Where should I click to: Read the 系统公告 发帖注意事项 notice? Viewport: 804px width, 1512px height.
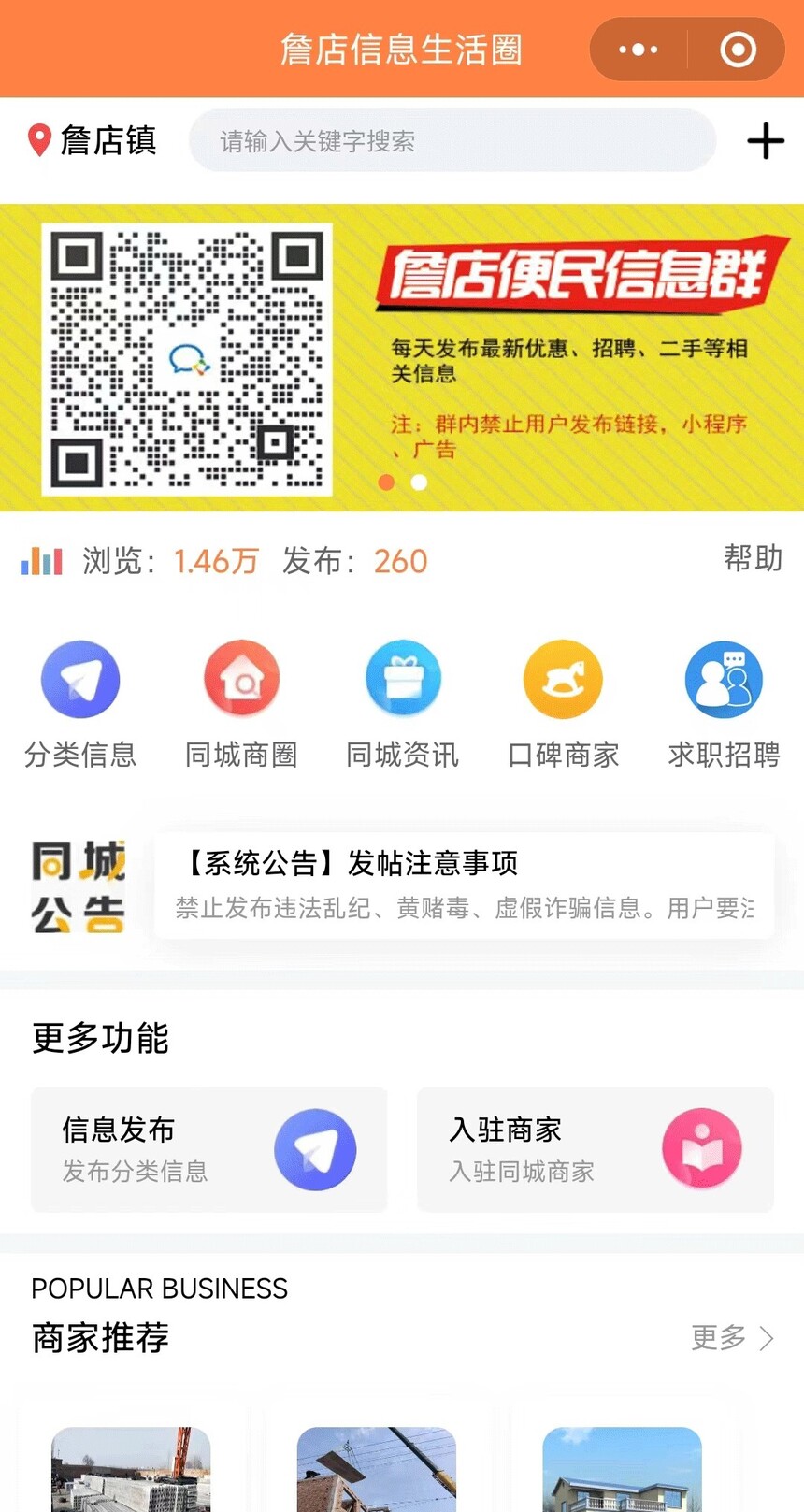click(464, 884)
